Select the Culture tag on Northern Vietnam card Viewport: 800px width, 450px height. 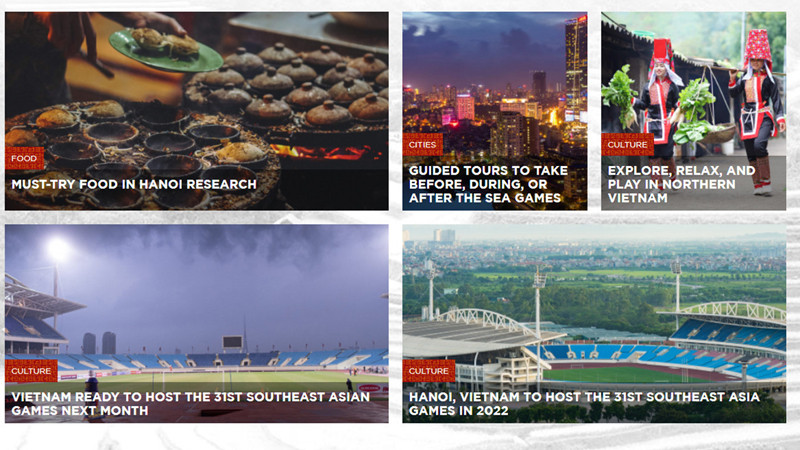627,145
